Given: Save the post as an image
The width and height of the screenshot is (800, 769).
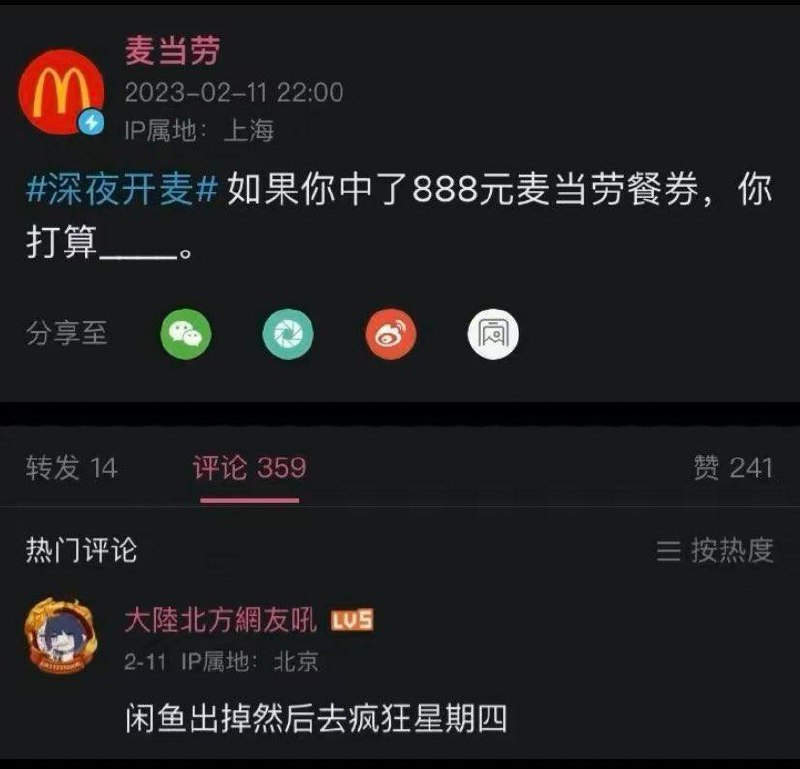Looking at the screenshot, I should pyautogui.click(x=493, y=334).
